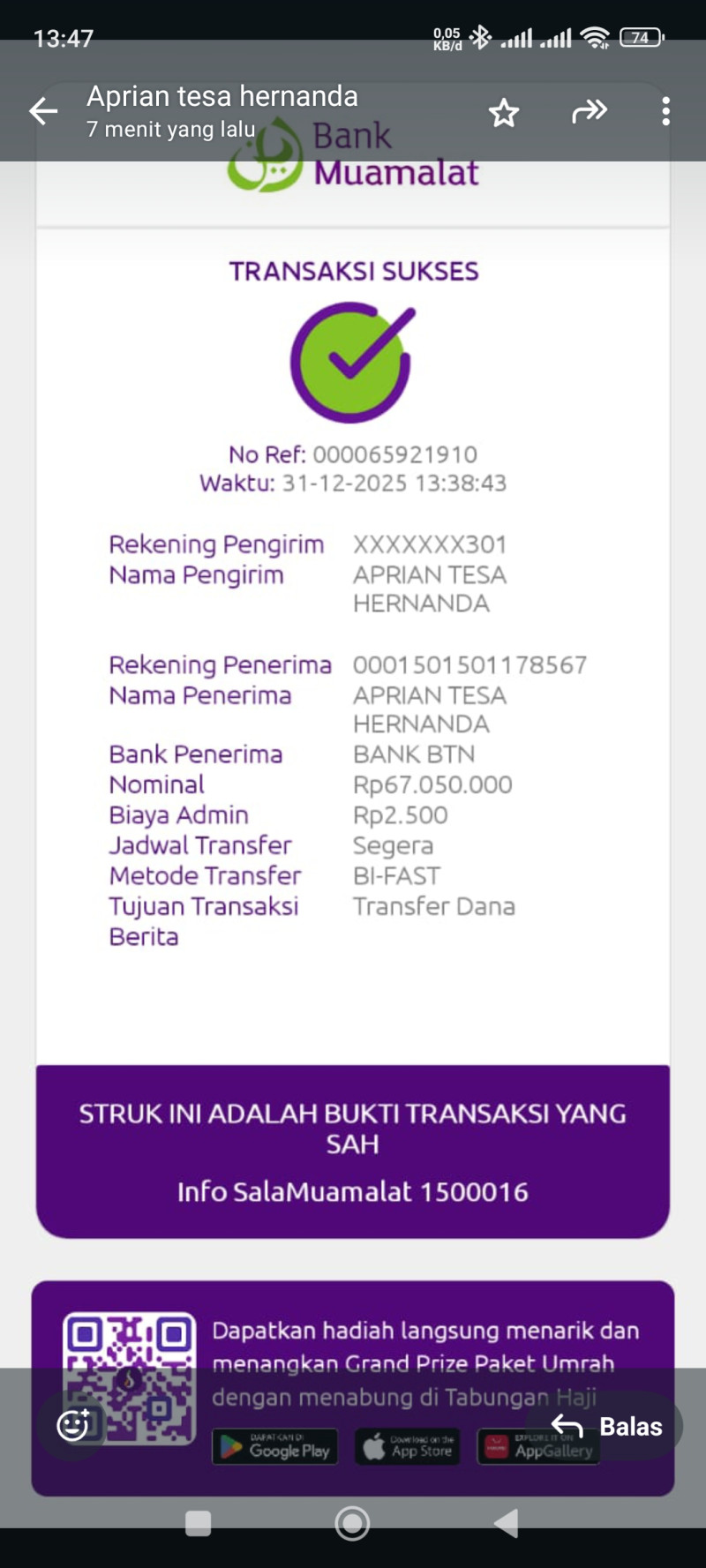The width and height of the screenshot is (706, 1568).
Task: Star this message with the star icon
Action: tap(504, 112)
